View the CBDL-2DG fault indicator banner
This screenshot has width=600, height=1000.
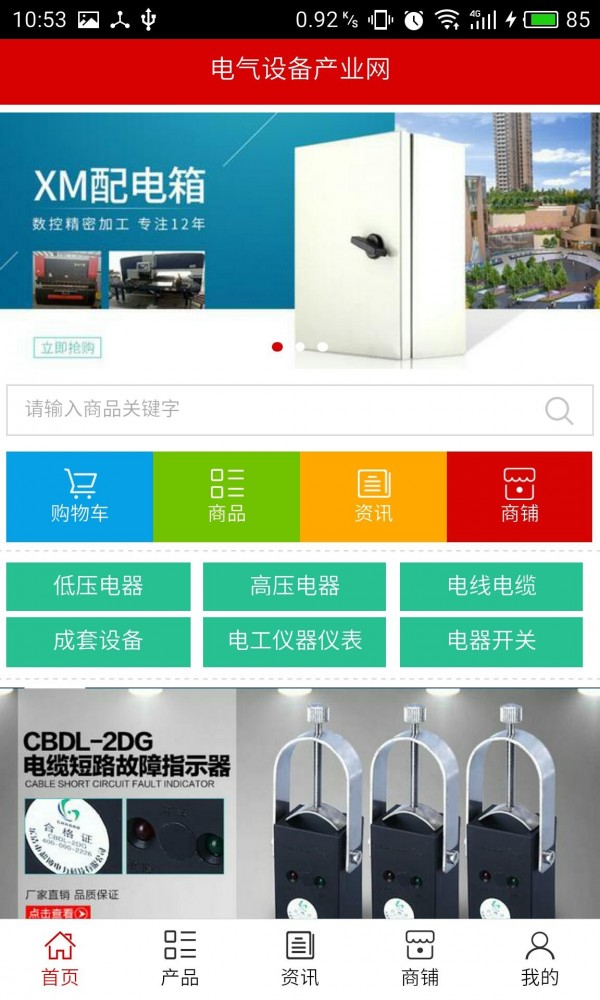coord(300,803)
